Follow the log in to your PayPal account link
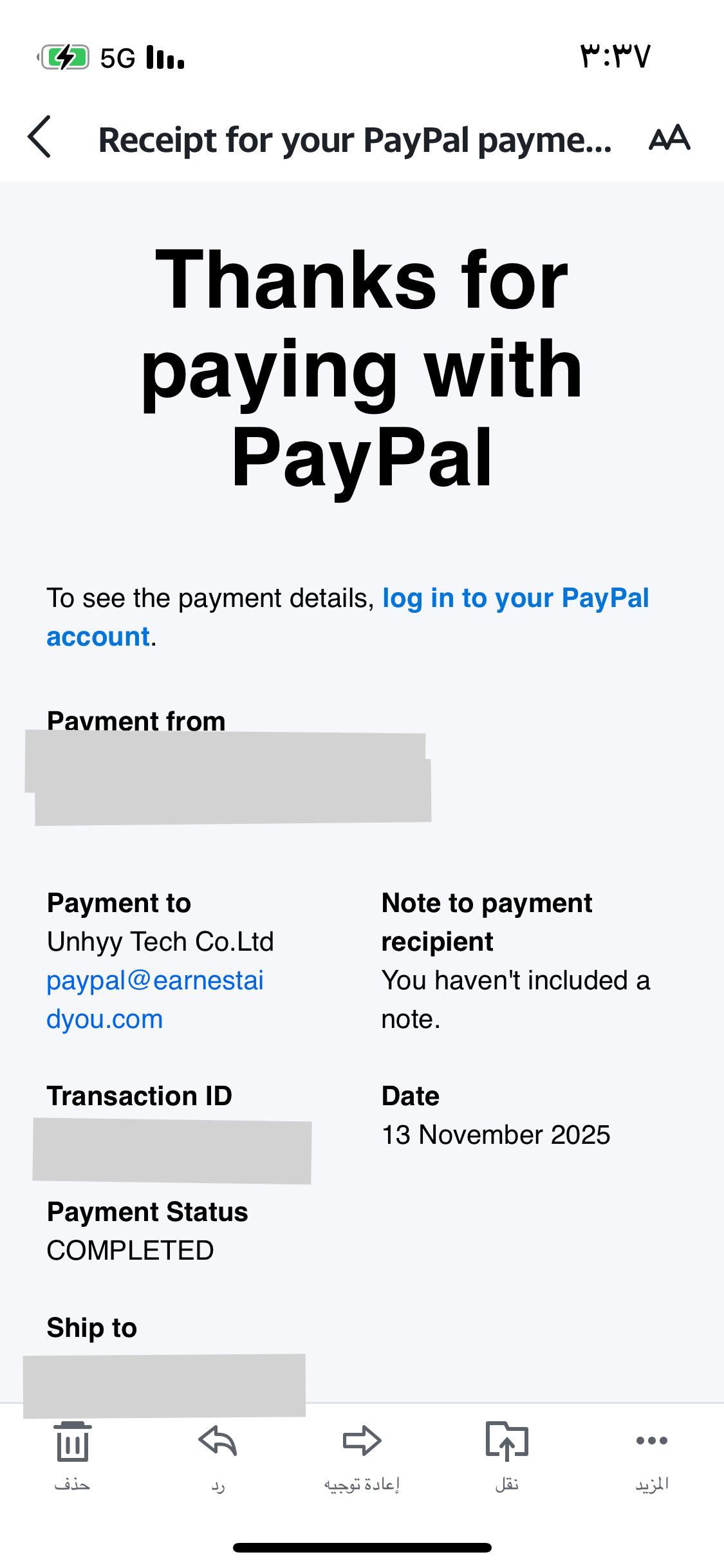 (515, 599)
